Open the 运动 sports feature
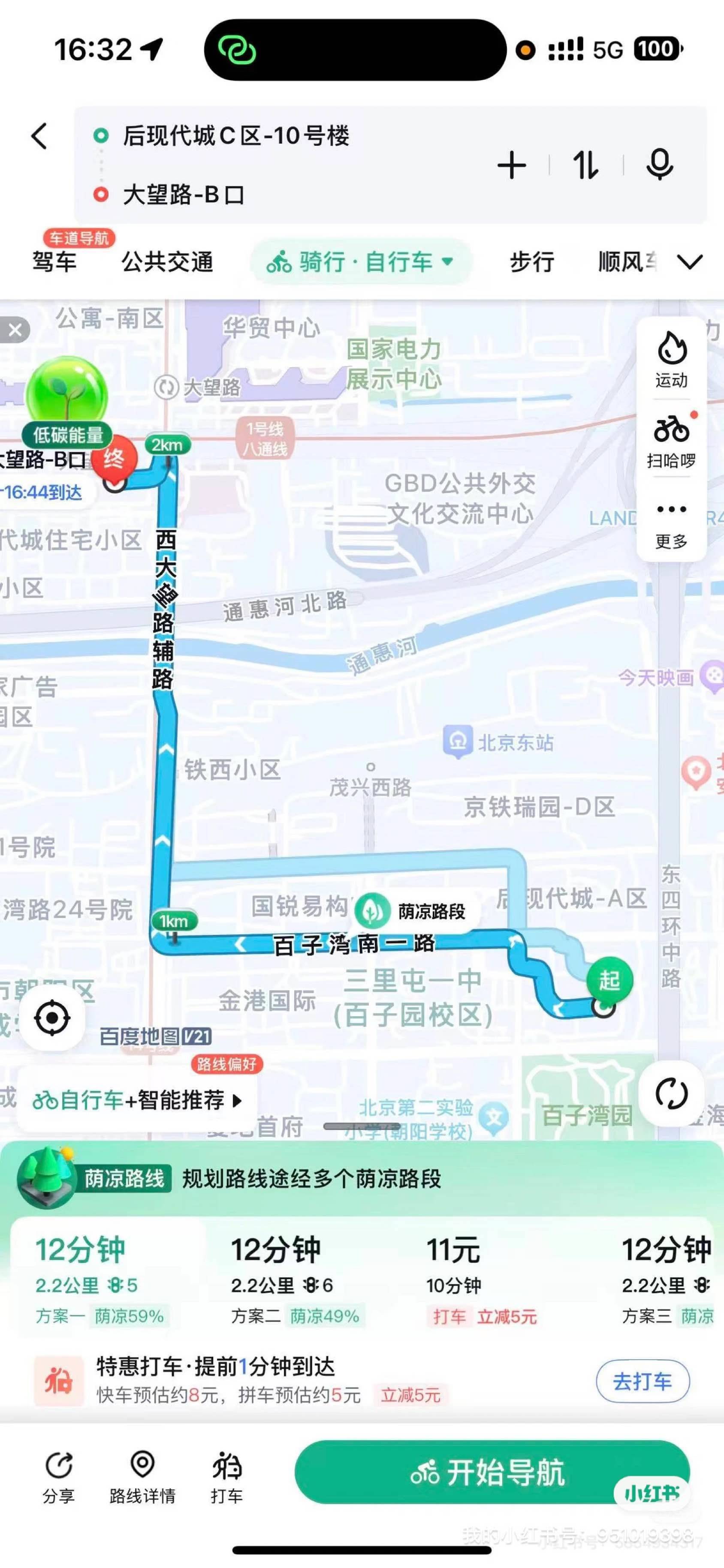The height and width of the screenshot is (1568, 724). 671,360
